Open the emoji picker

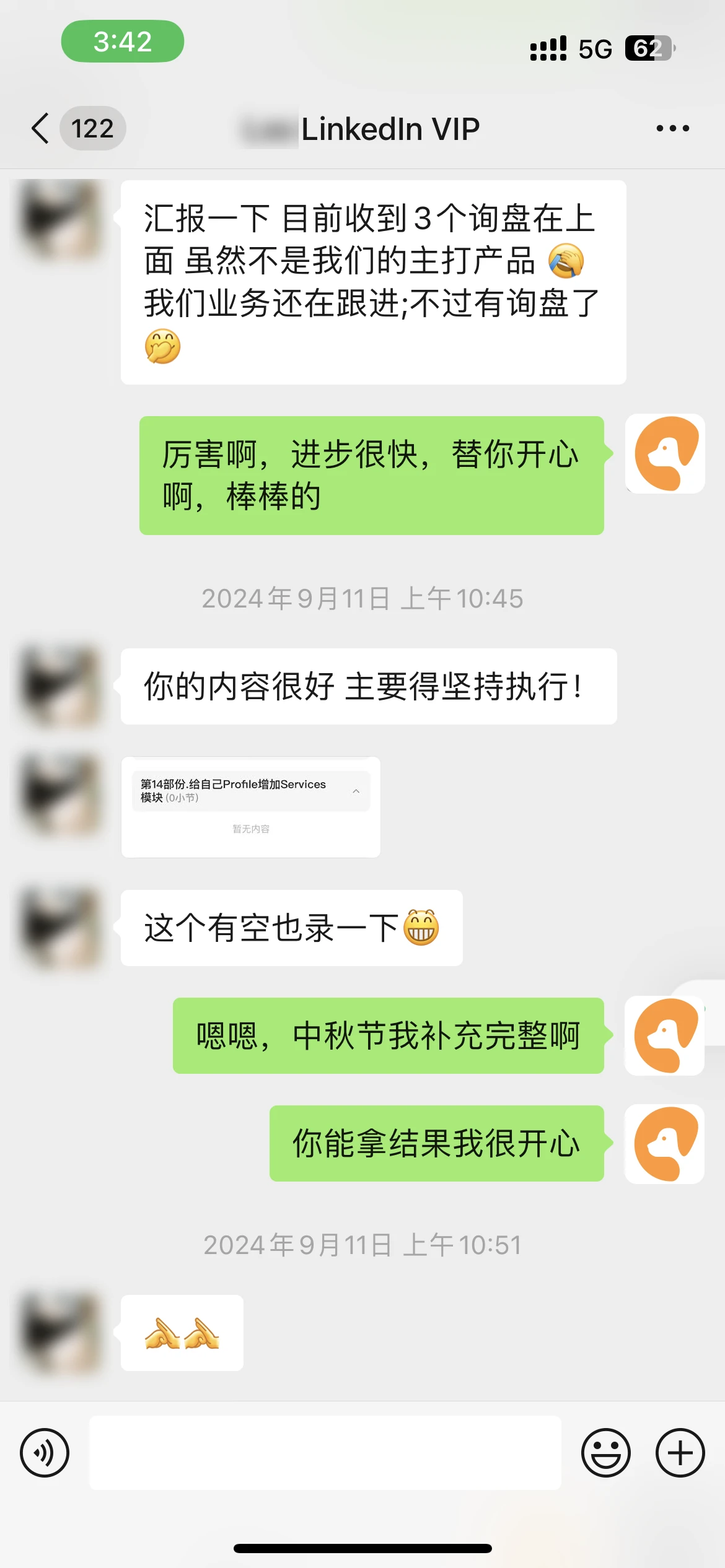pos(605,1453)
